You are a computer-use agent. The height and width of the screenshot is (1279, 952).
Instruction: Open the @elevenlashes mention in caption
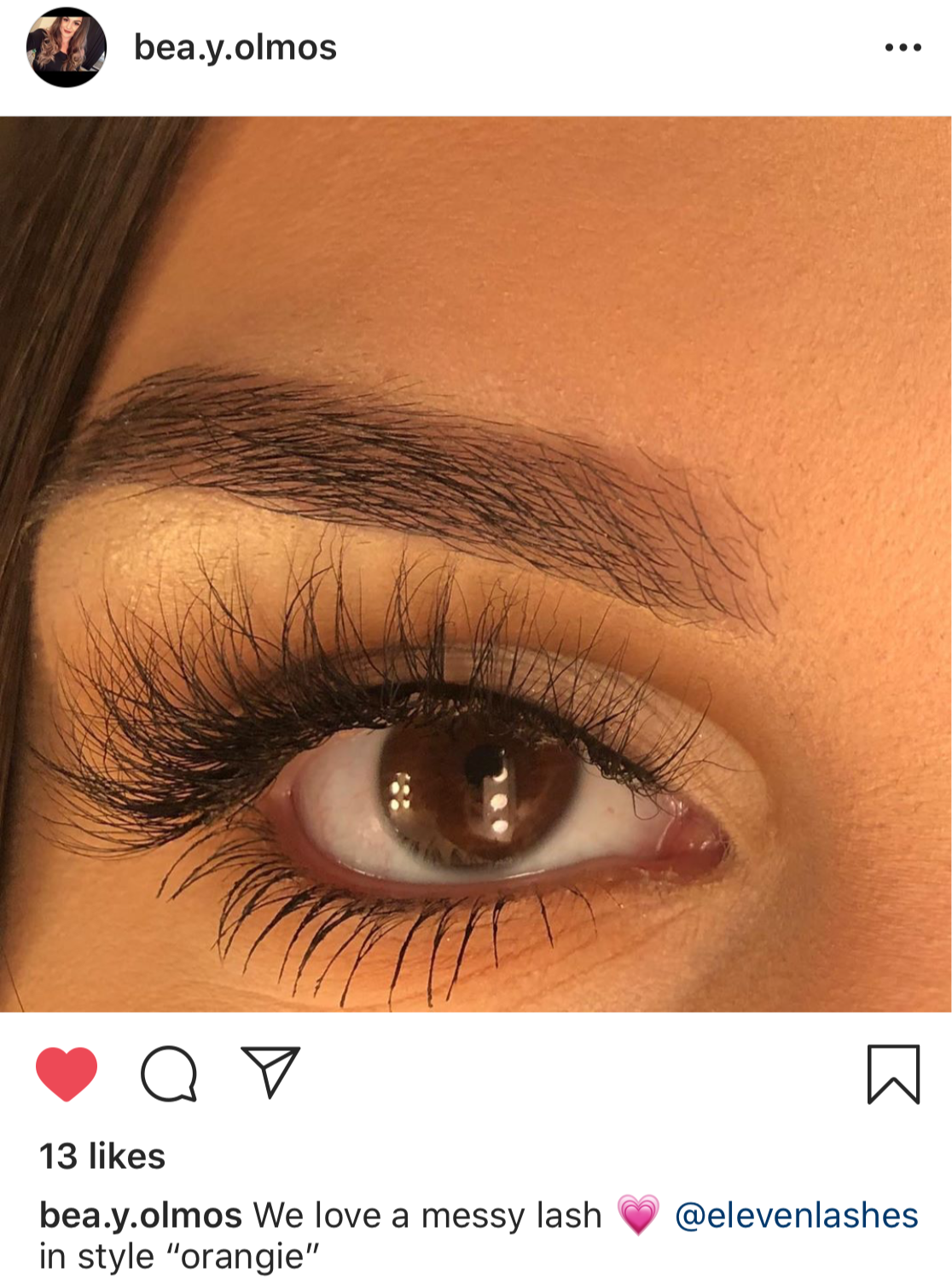796,1215
